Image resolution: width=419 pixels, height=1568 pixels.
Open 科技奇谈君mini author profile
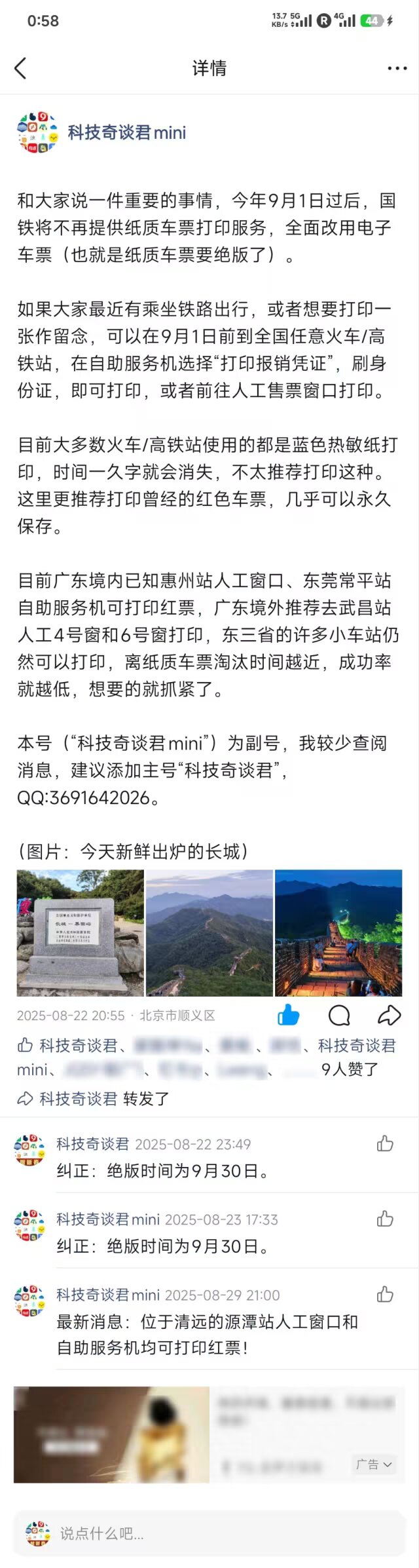tap(126, 132)
